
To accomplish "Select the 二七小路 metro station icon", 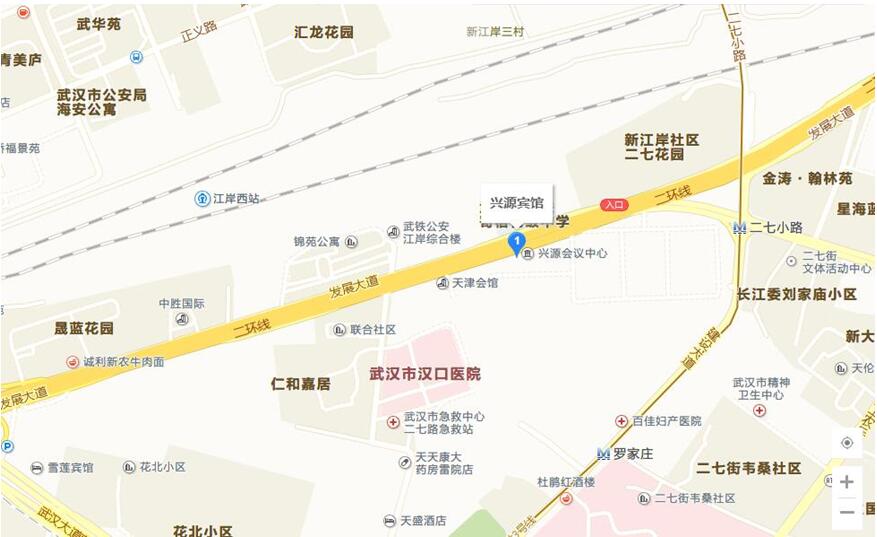I will tap(739, 227).
